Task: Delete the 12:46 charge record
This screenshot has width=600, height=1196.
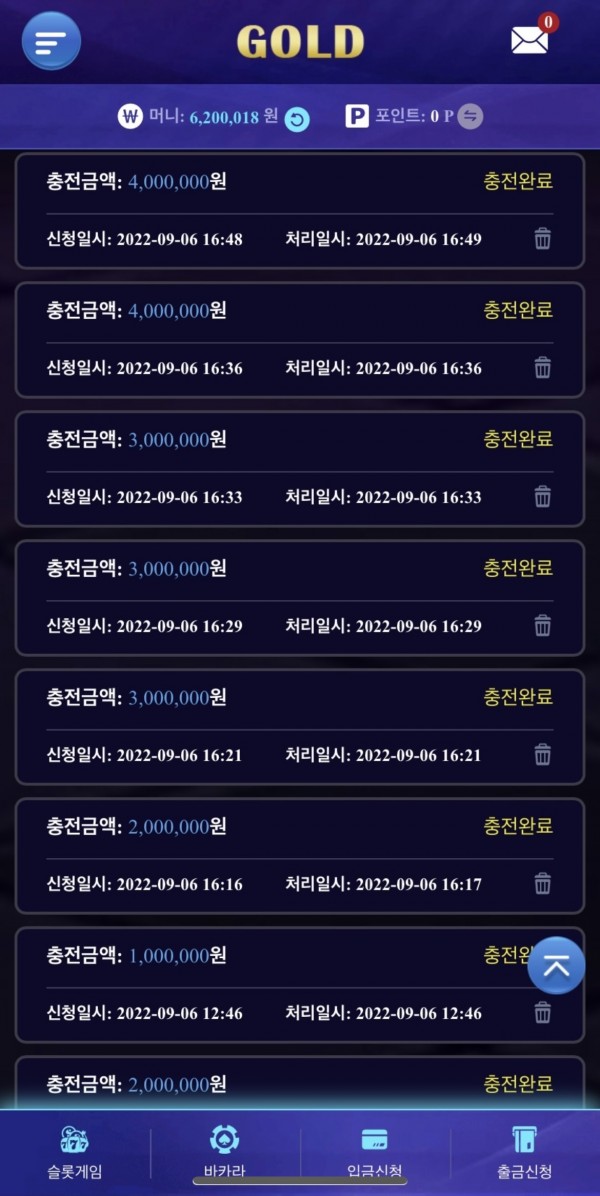Action: (x=542, y=1013)
